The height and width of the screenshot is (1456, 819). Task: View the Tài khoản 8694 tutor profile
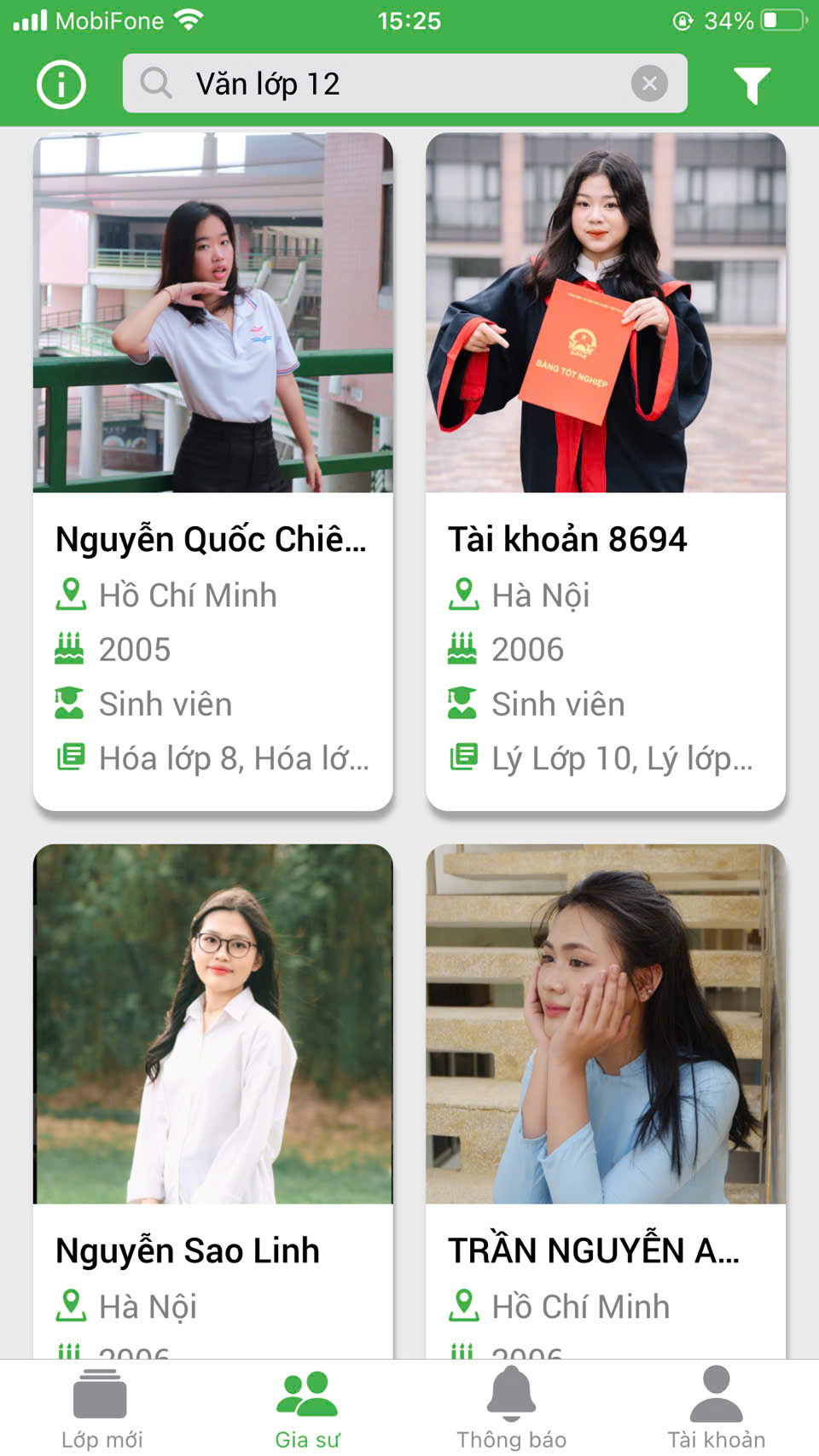(605, 471)
